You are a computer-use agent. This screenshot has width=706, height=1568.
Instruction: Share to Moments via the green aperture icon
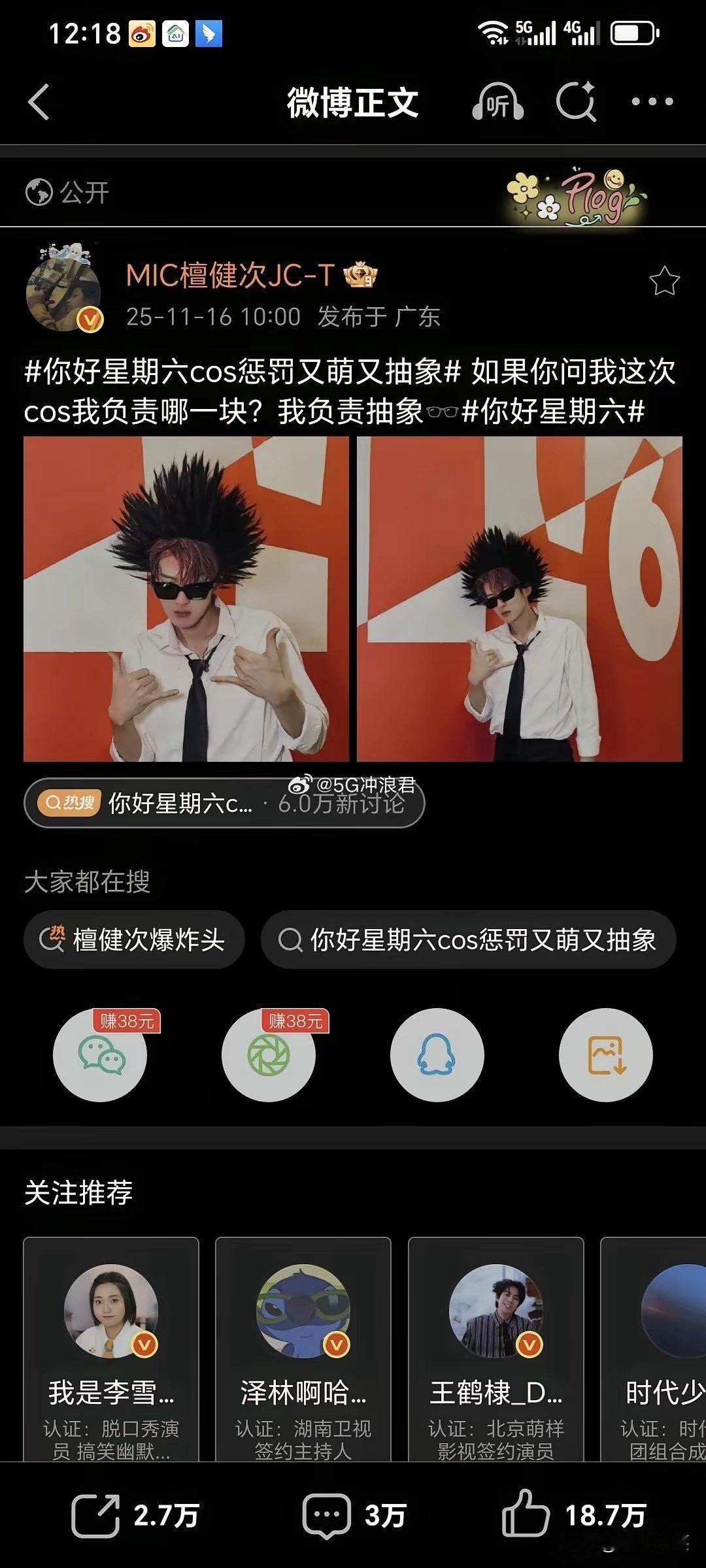[269, 1055]
